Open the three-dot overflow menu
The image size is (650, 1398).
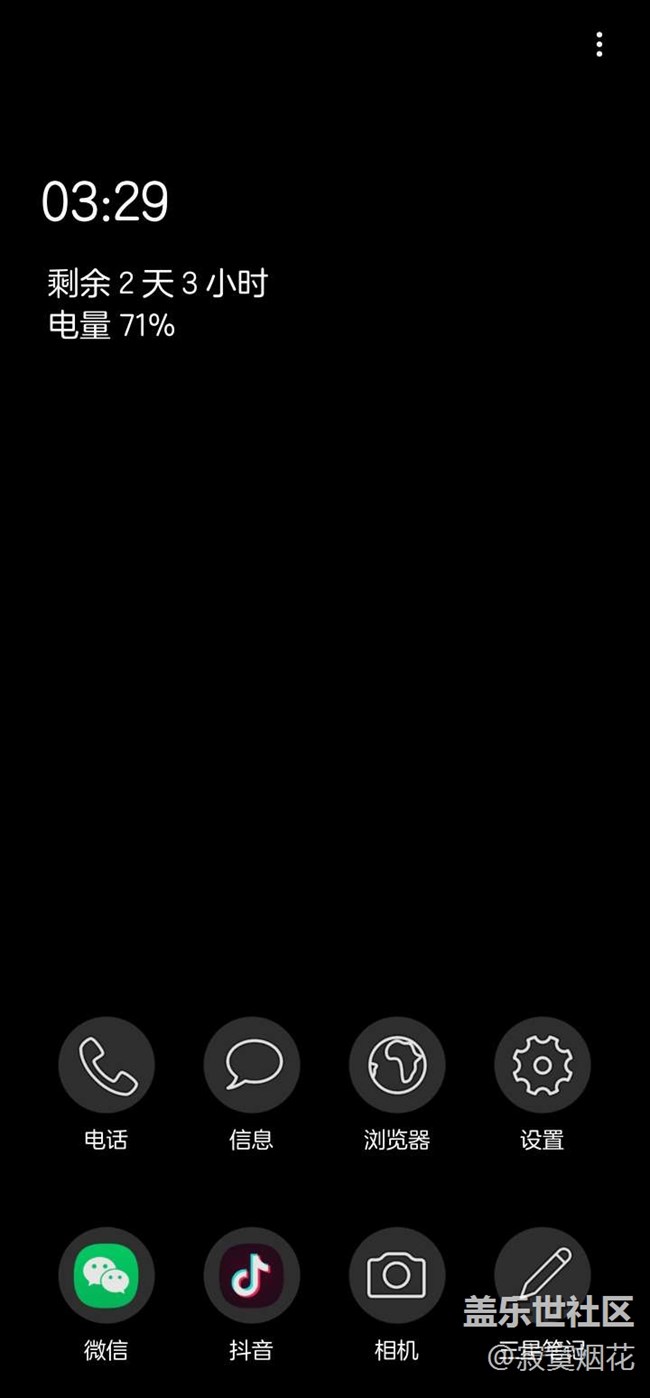click(599, 44)
